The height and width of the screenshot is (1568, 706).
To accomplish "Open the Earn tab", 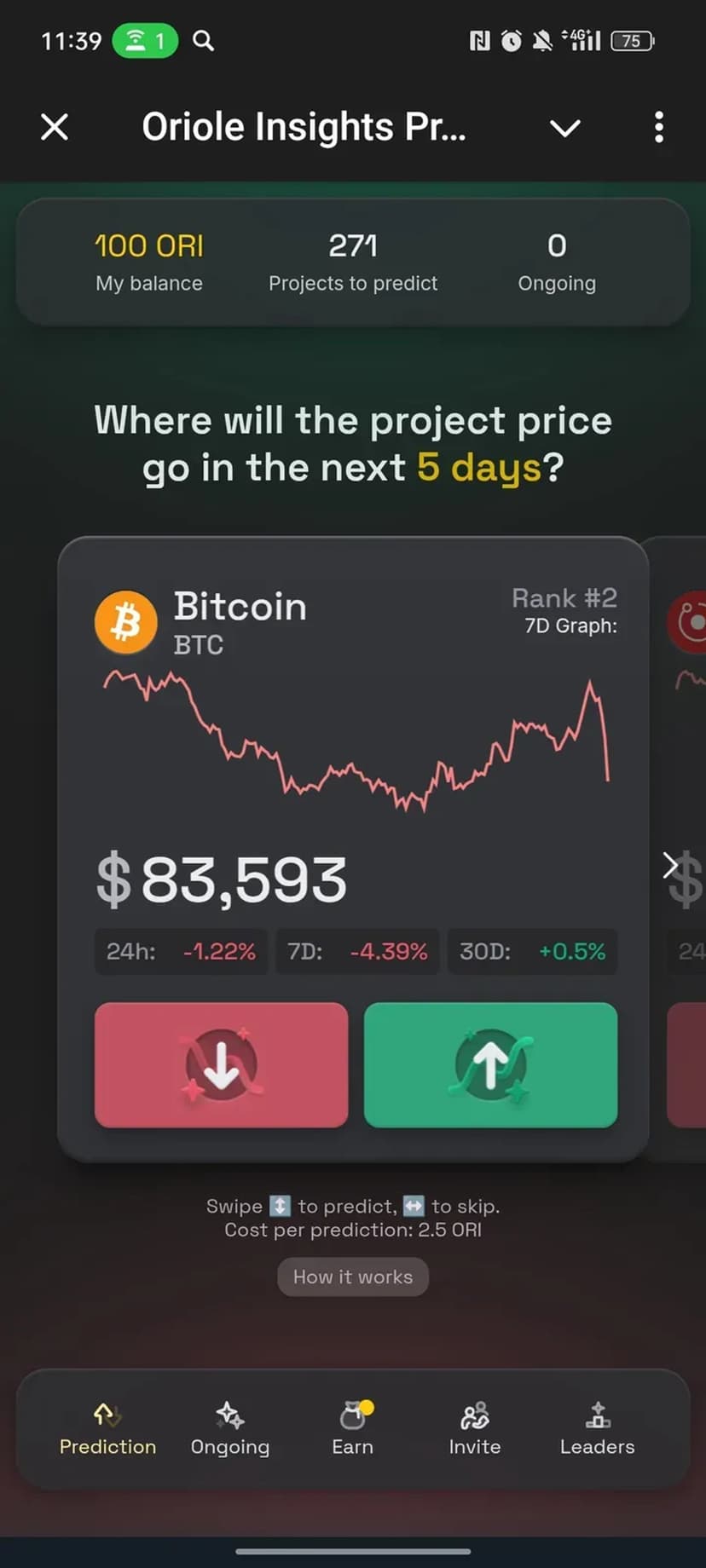I will (353, 1428).
